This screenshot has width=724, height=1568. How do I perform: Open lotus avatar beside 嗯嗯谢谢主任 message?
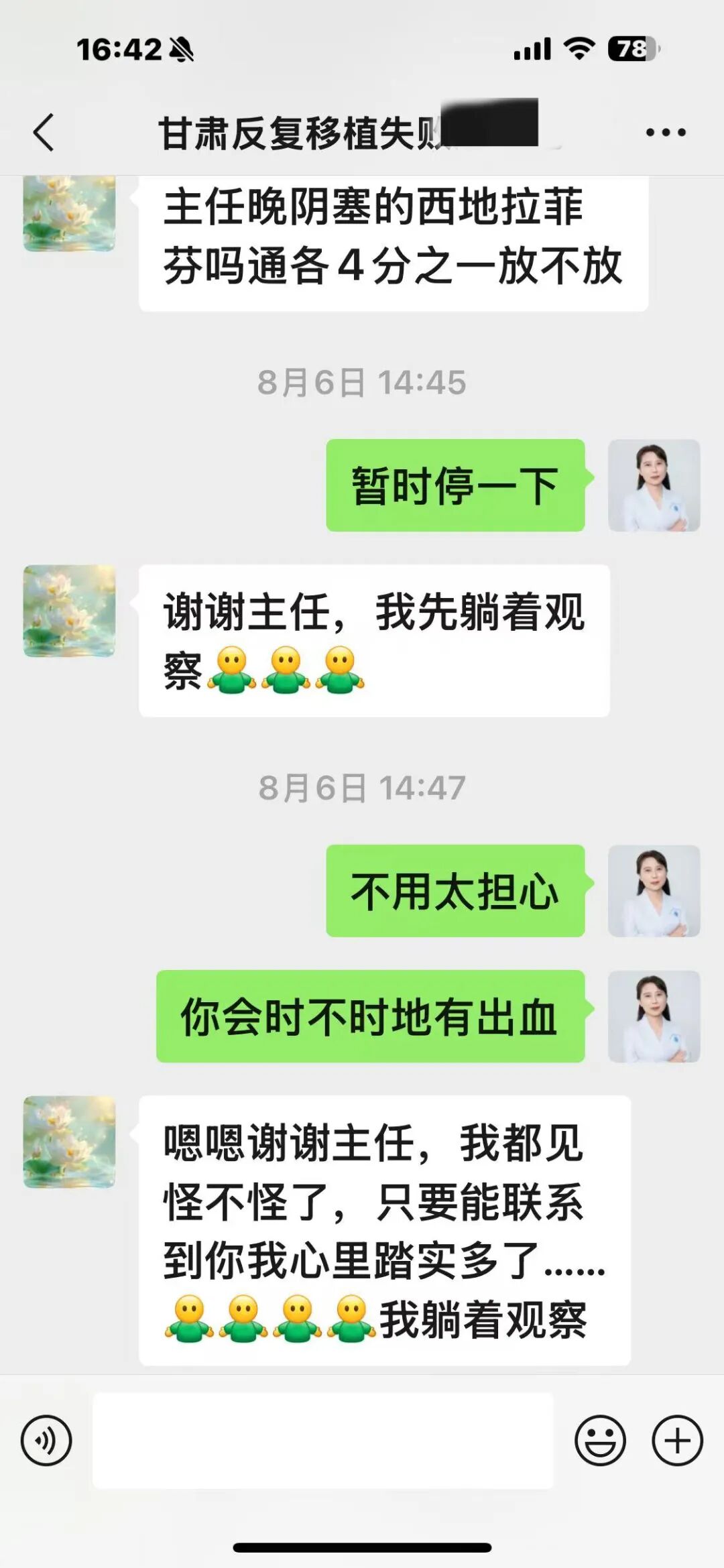pyautogui.click(x=70, y=1142)
